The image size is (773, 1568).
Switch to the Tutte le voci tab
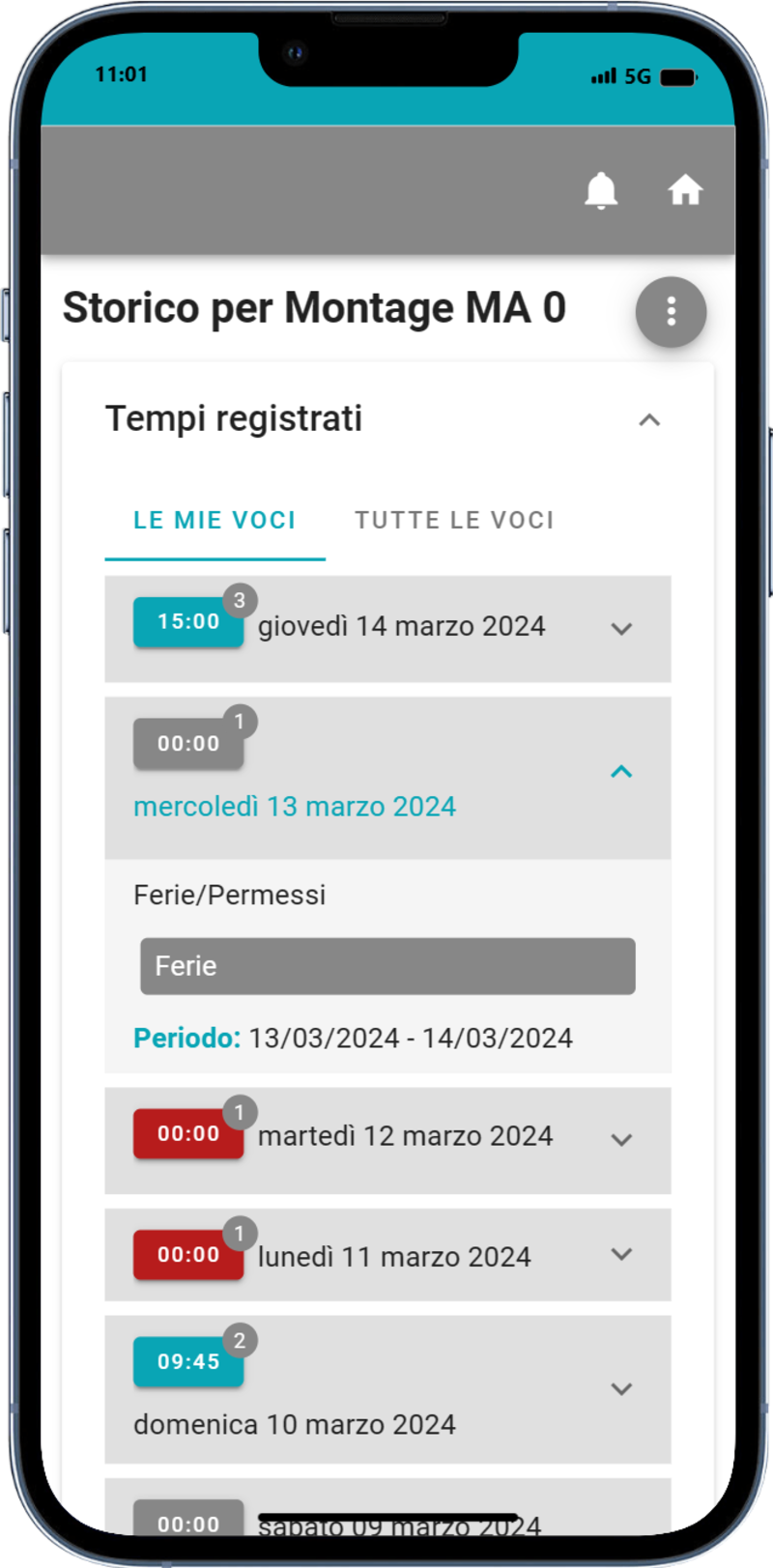pos(454,520)
